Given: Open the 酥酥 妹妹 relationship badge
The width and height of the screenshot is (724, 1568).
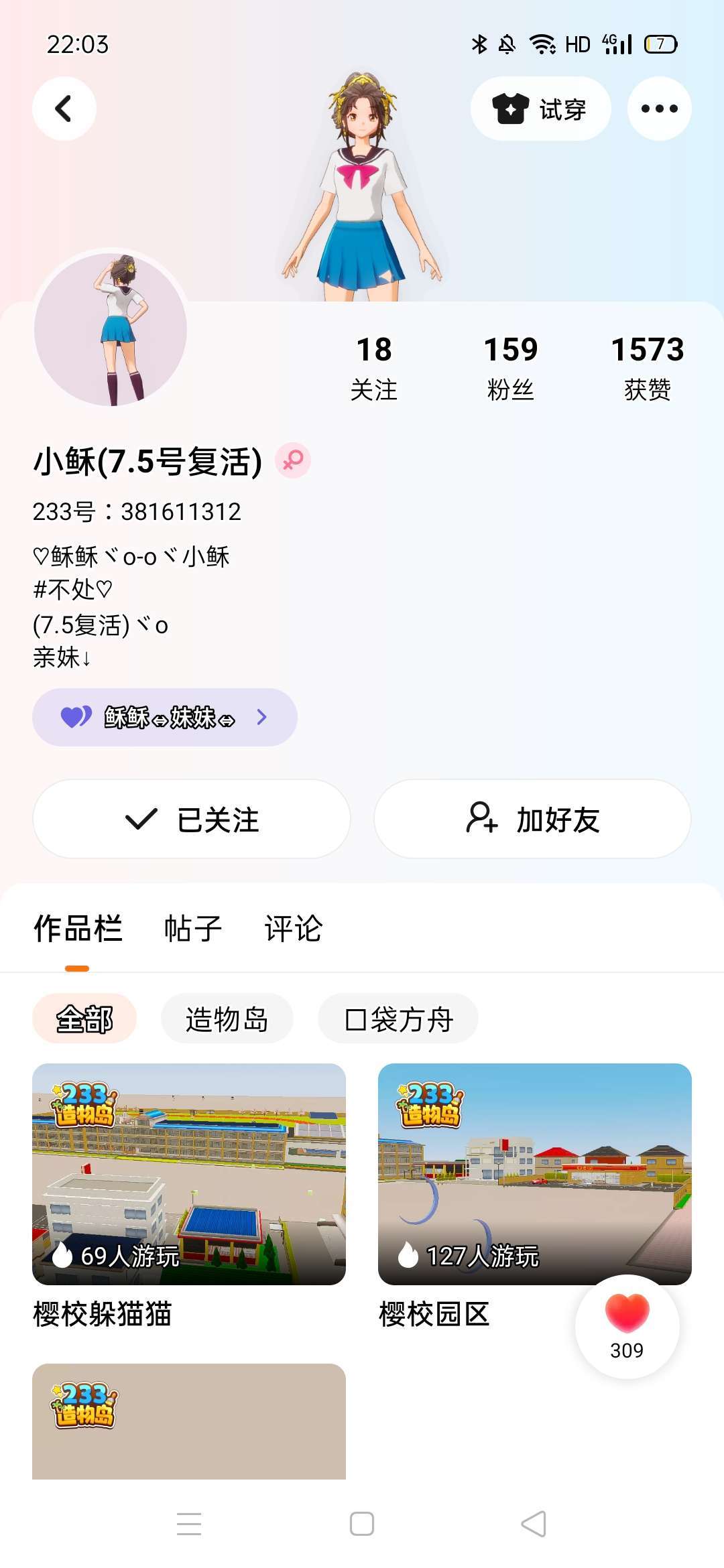Looking at the screenshot, I should tap(165, 717).
